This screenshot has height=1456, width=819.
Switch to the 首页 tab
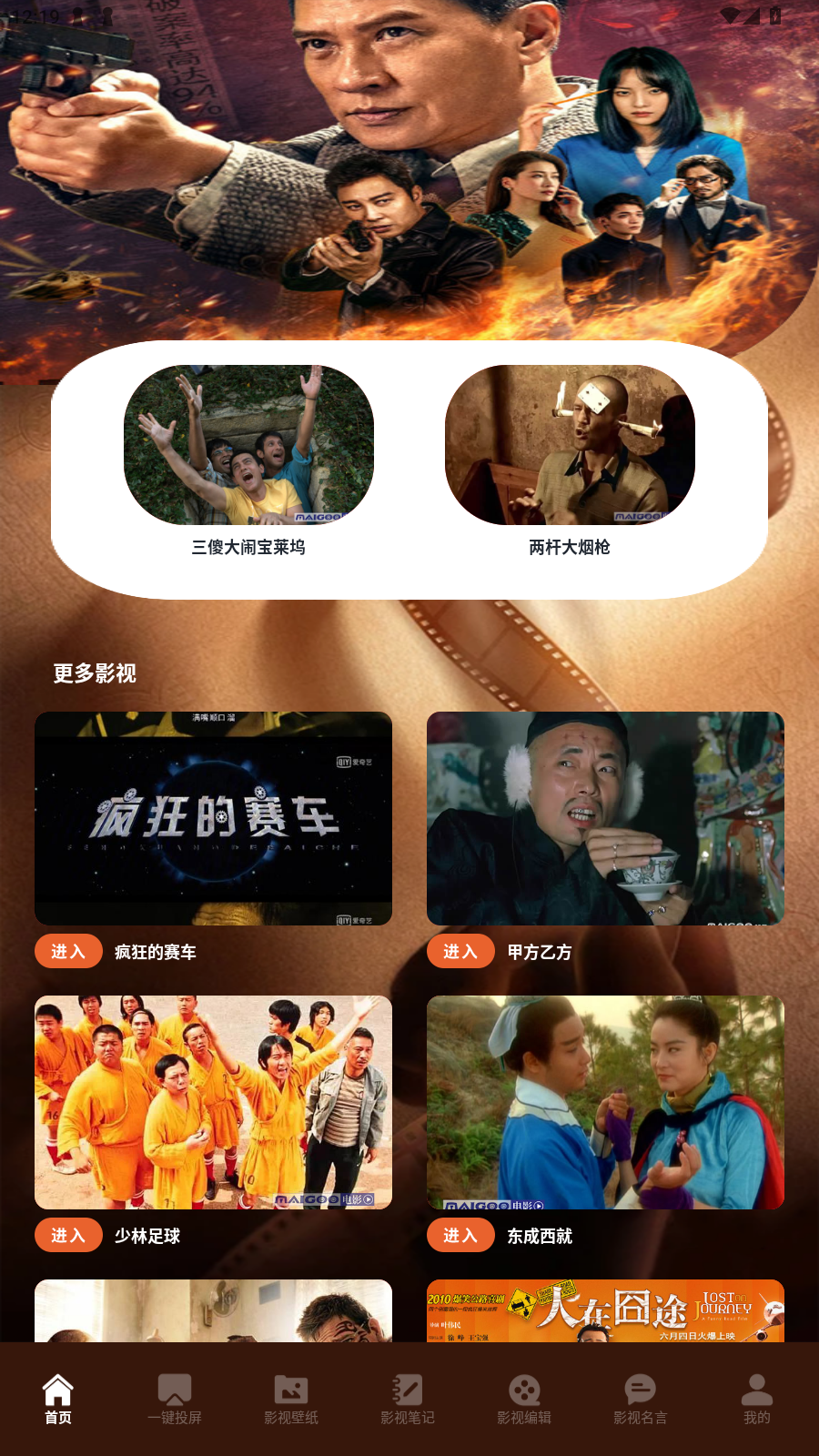58,1400
